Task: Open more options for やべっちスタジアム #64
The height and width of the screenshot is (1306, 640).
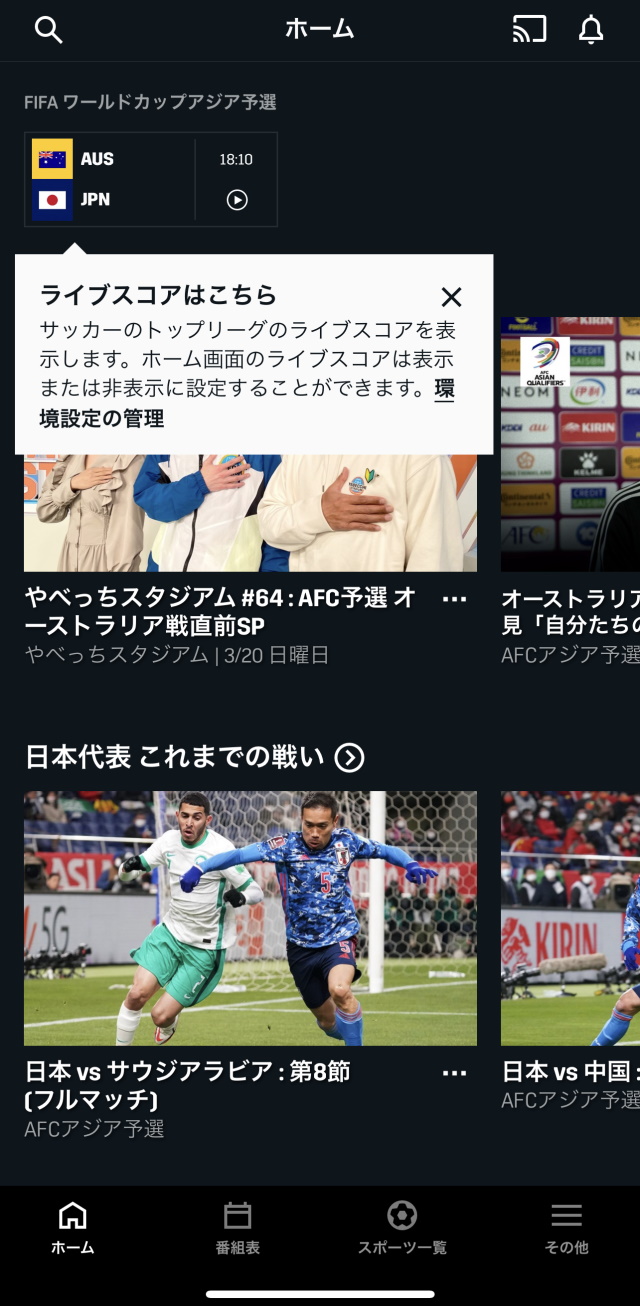Action: [x=454, y=599]
